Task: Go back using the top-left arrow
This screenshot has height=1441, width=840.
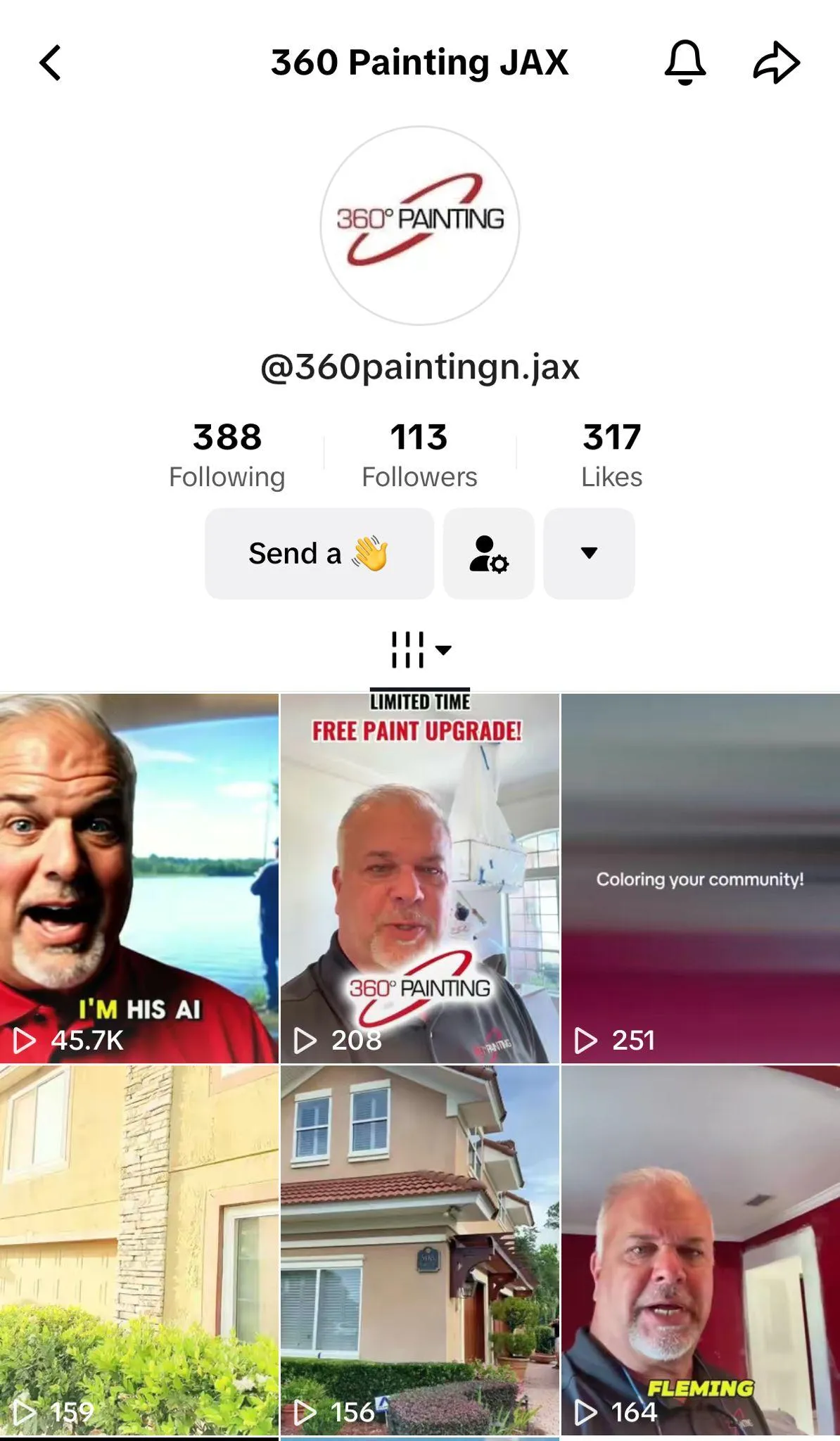Action: pyautogui.click(x=51, y=63)
